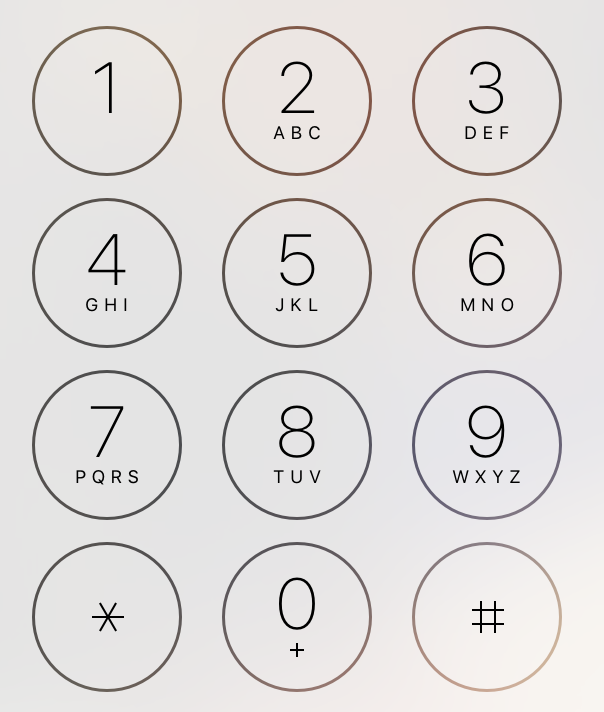Dial the digit 1
604x712 pixels.
tap(107, 101)
